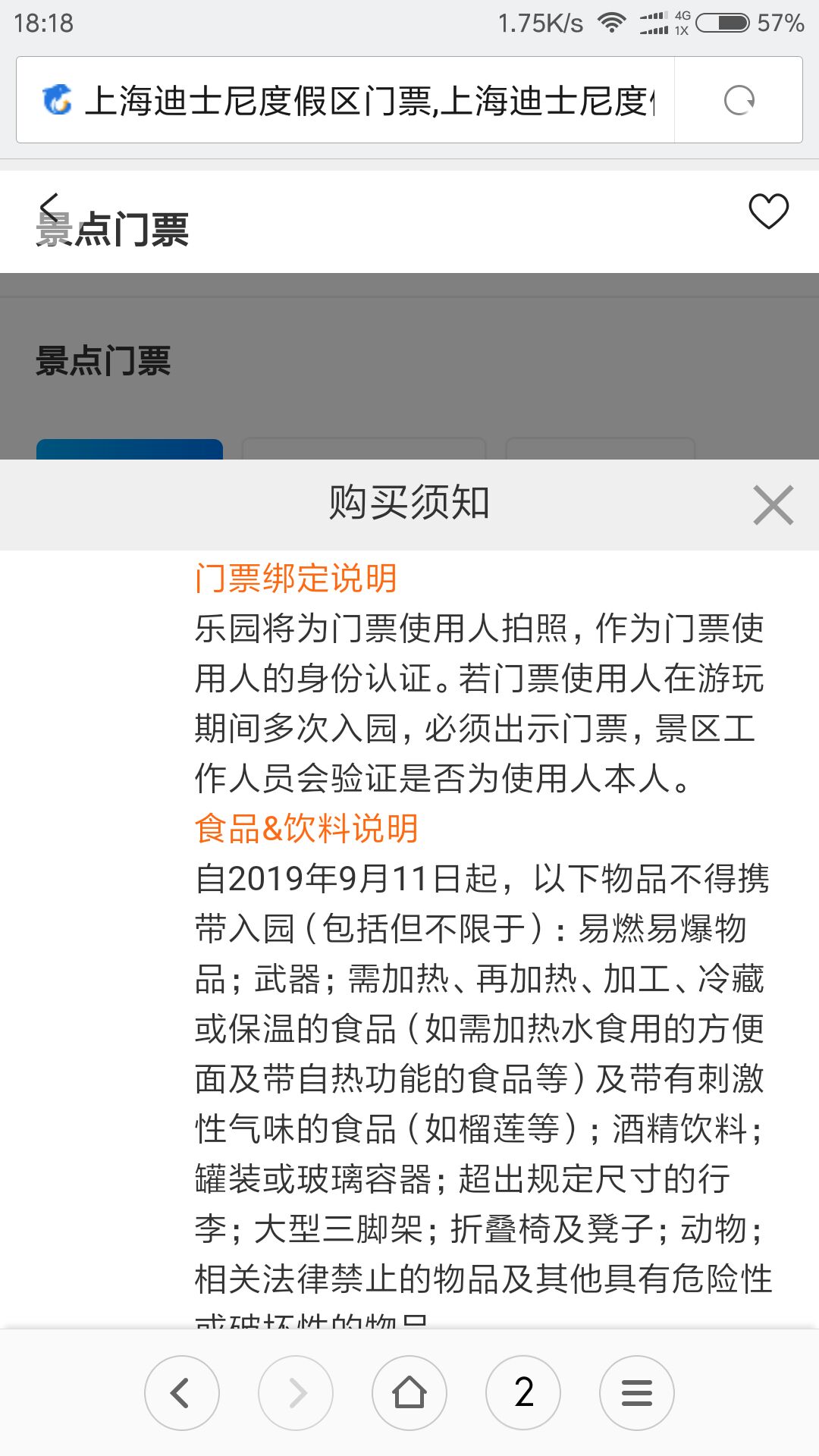Favorite this attraction with the heart icon

(x=768, y=212)
